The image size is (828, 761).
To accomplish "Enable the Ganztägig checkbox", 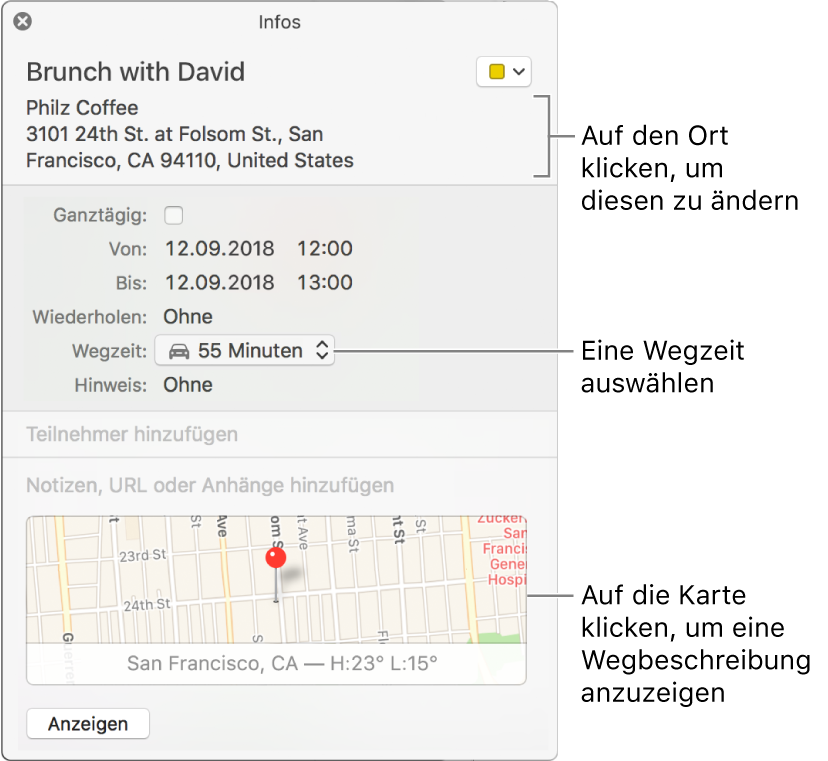I will (174, 215).
